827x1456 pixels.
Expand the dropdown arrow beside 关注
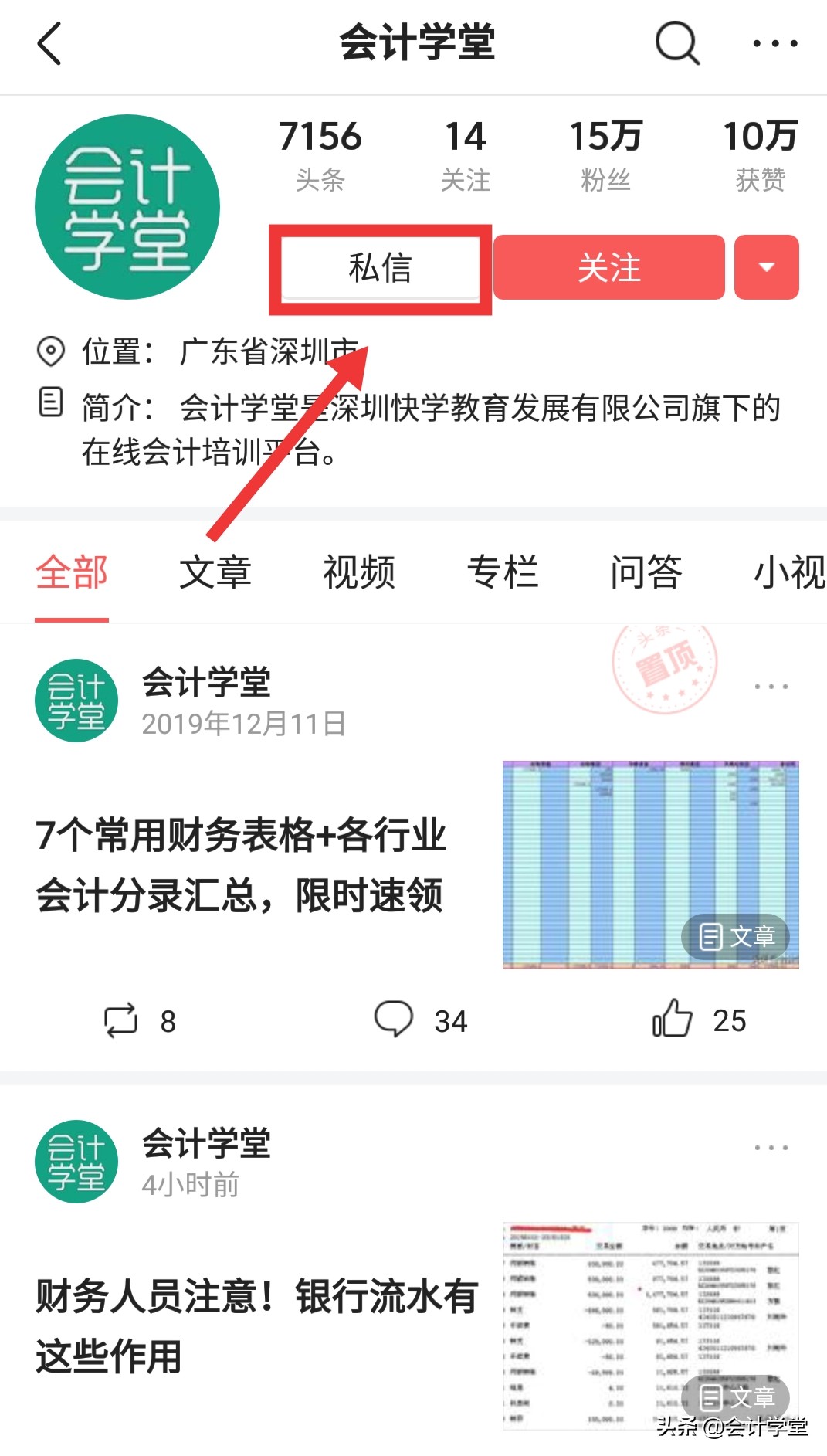[767, 268]
